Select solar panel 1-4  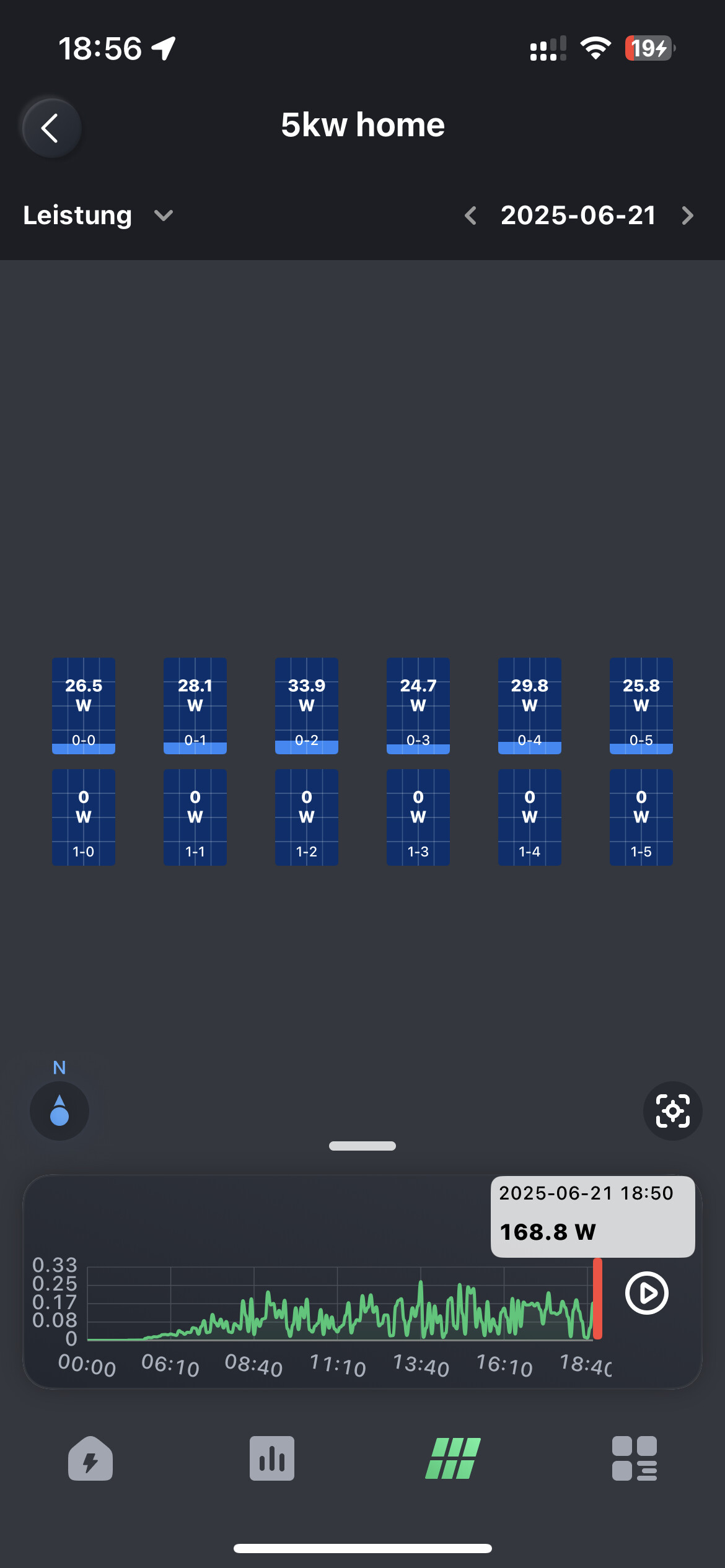tap(530, 817)
